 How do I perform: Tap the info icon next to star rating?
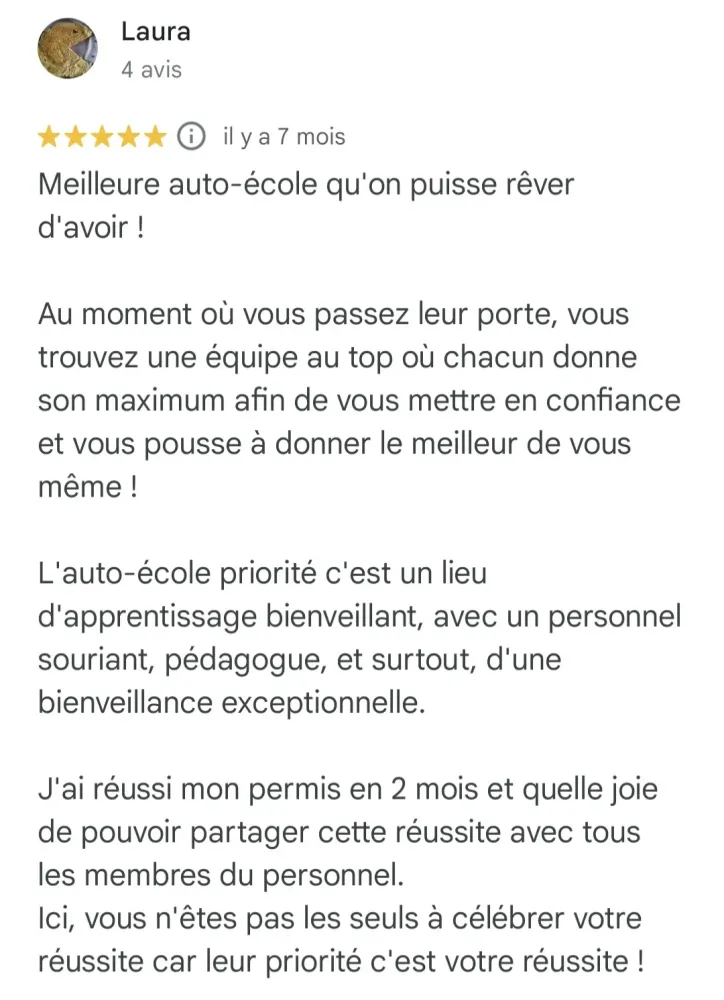point(191,136)
